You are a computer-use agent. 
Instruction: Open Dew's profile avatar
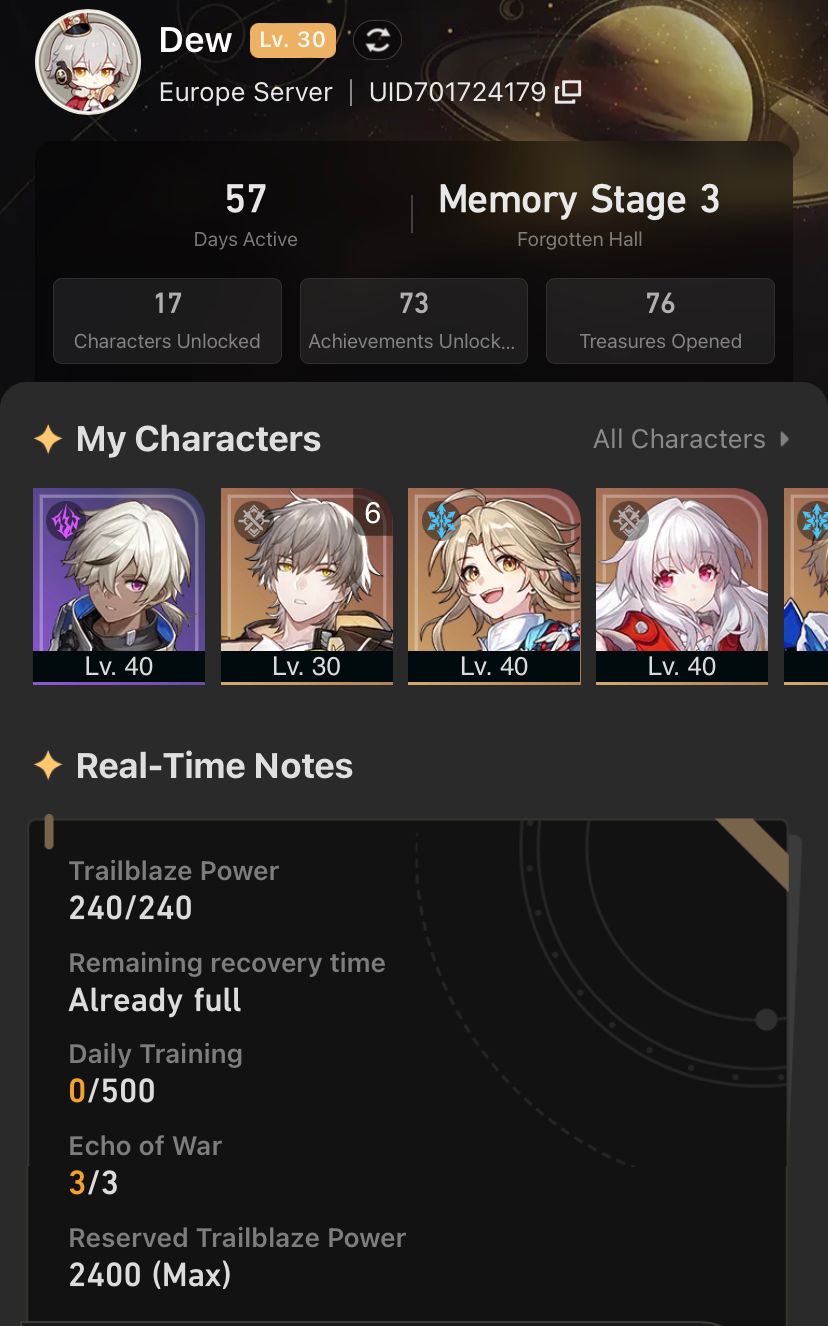pyautogui.click(x=88, y=63)
